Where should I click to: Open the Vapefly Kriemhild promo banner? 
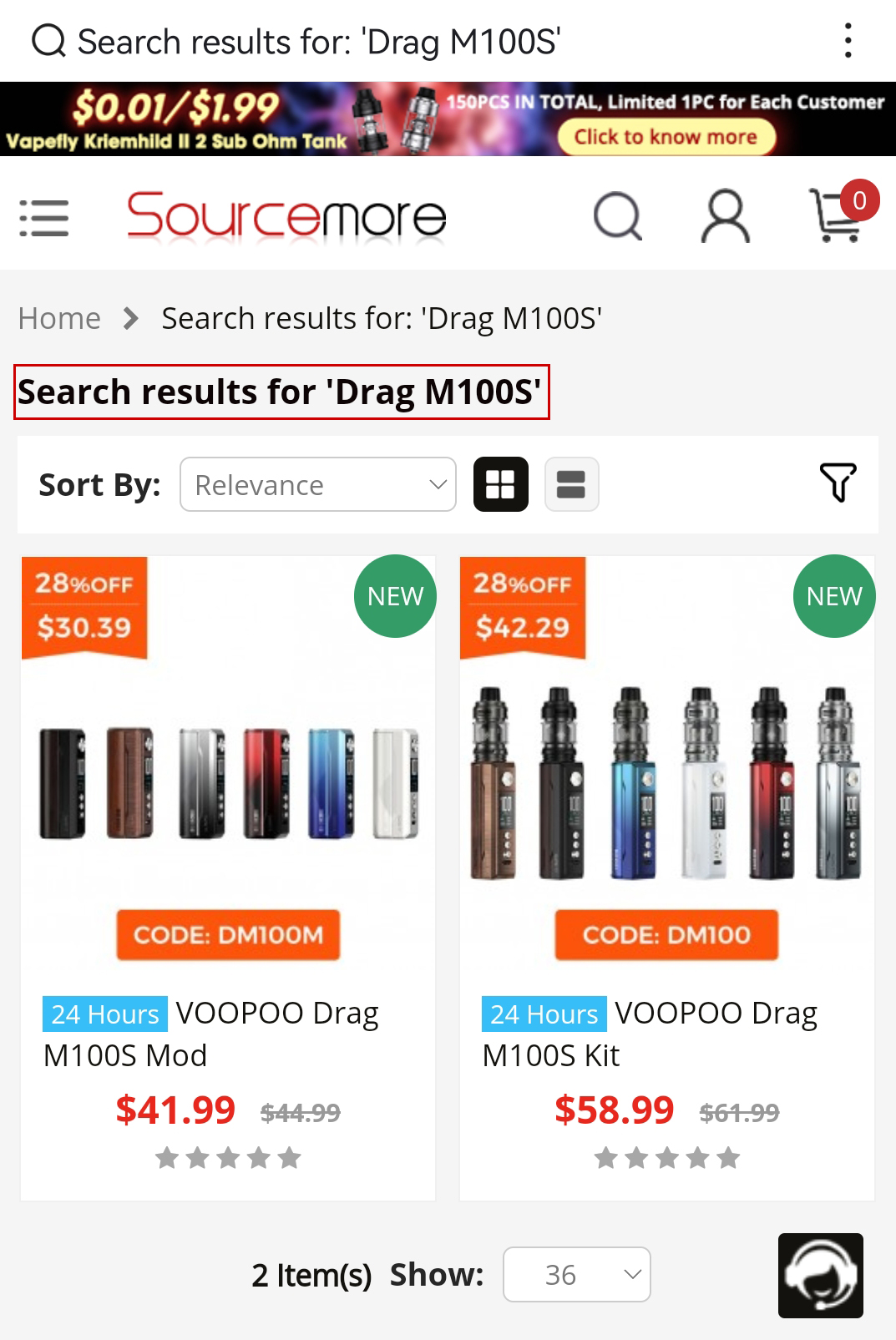tap(448, 119)
